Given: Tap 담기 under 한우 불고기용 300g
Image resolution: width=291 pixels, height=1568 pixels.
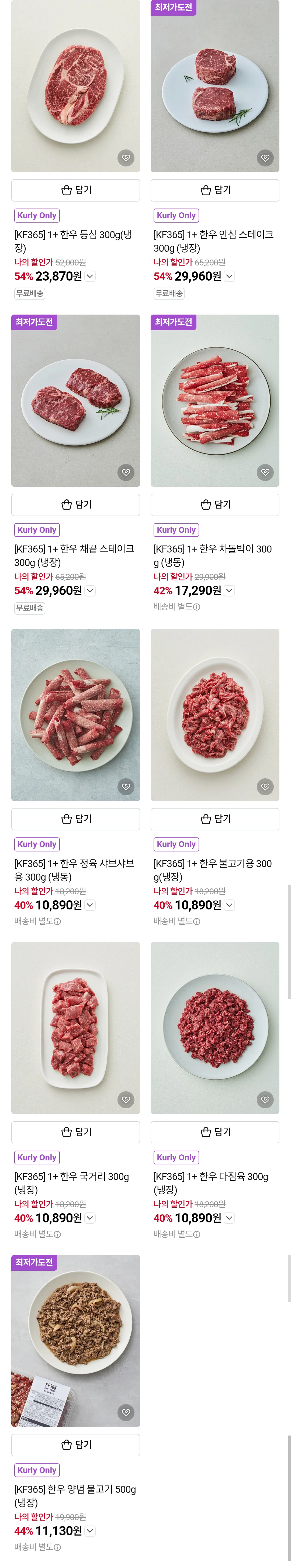Looking at the screenshot, I should point(214,819).
